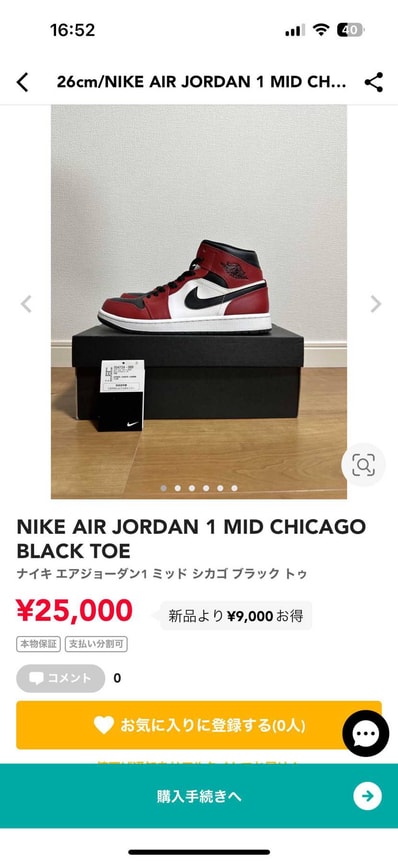Go back using the header arrow
The height and width of the screenshot is (863, 398).
click(x=22, y=83)
